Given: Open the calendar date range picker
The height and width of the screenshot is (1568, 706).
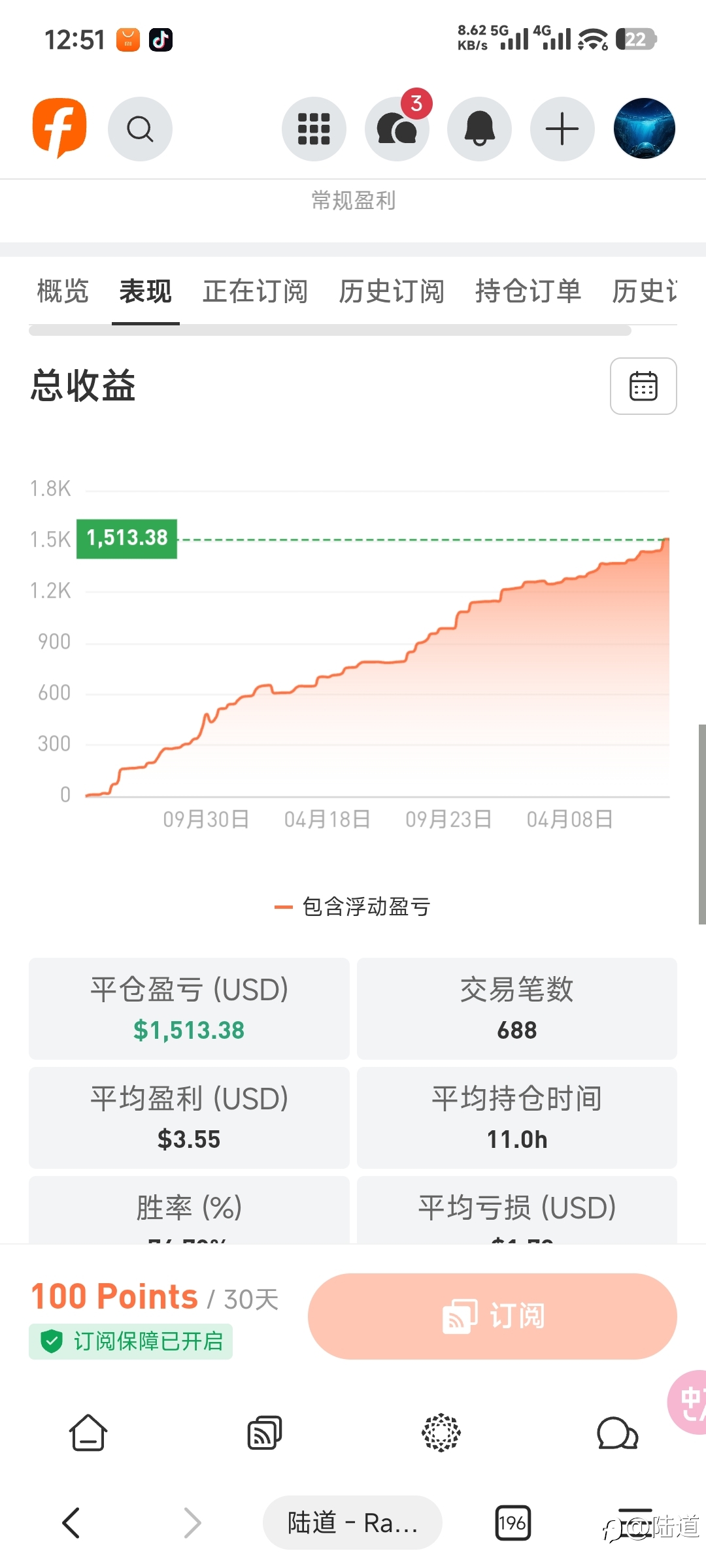Looking at the screenshot, I should (643, 386).
